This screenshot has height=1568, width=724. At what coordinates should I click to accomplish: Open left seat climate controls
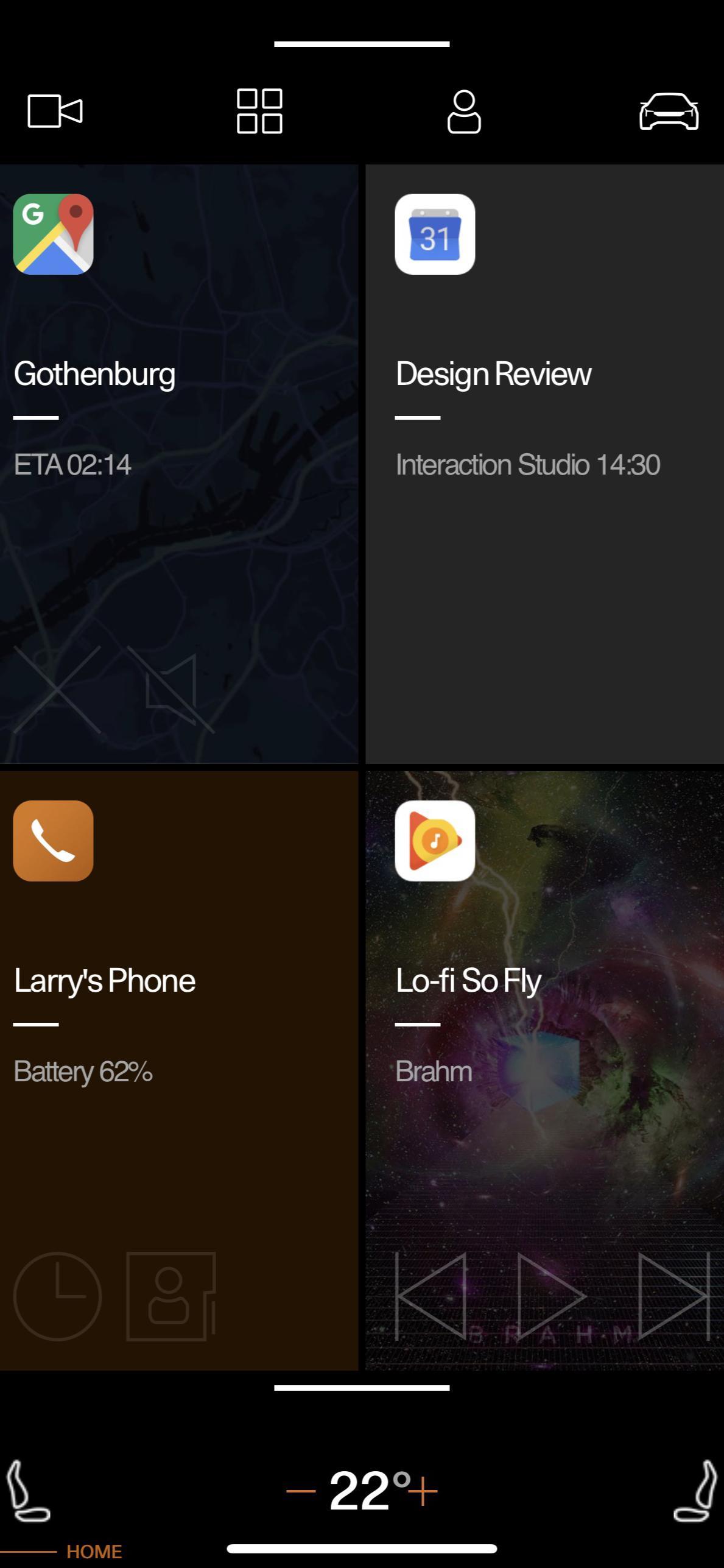27,1491
